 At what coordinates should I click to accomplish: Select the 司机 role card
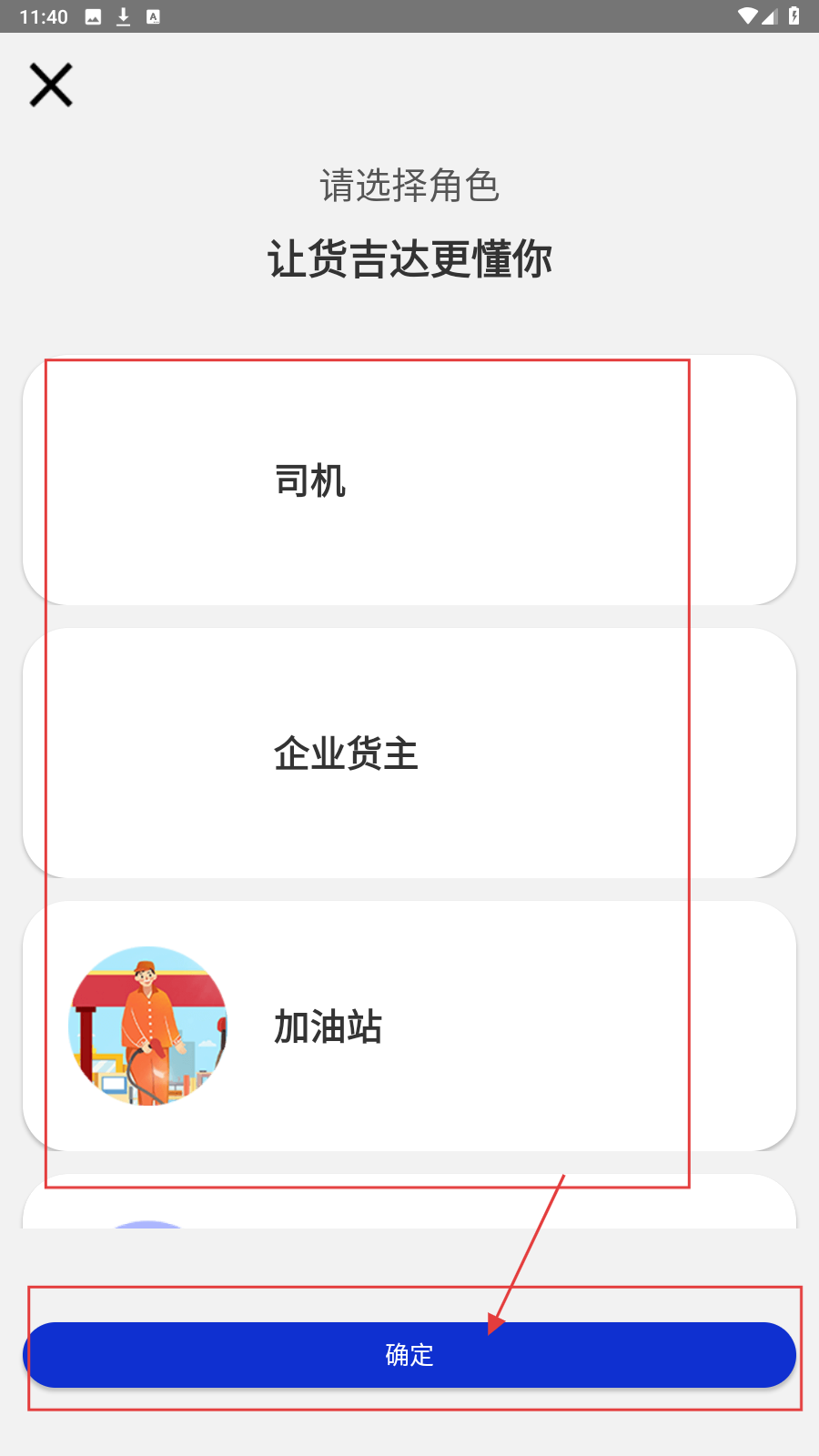coord(409,480)
